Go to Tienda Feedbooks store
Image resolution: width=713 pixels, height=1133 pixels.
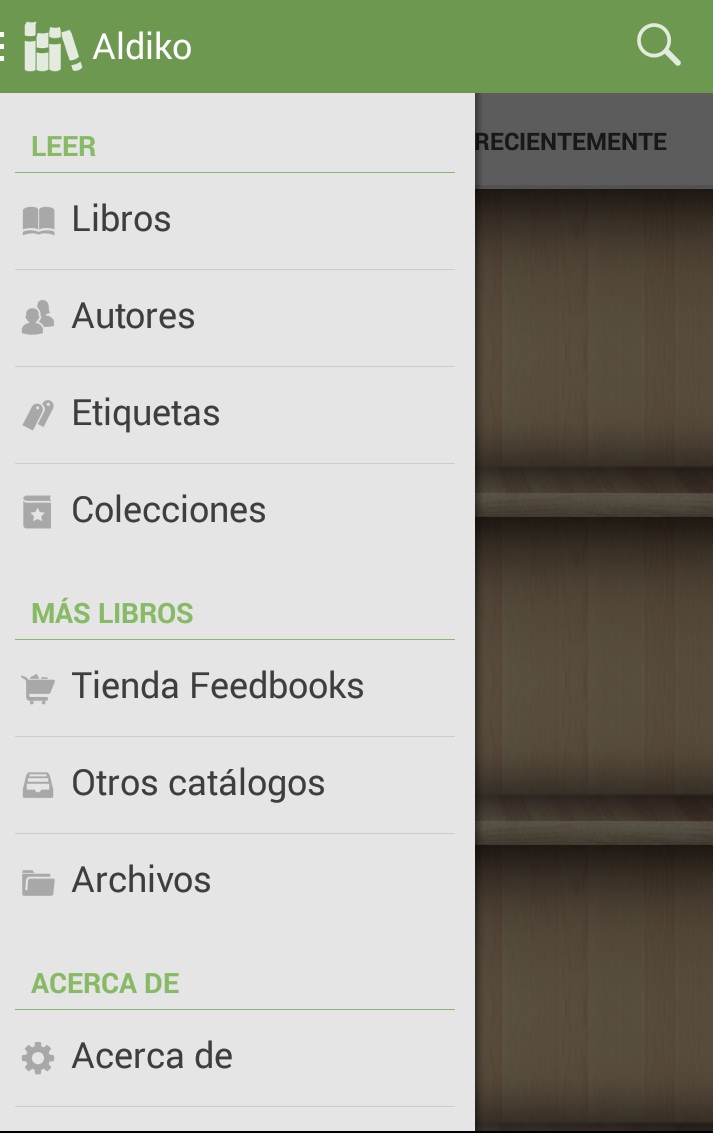click(234, 687)
